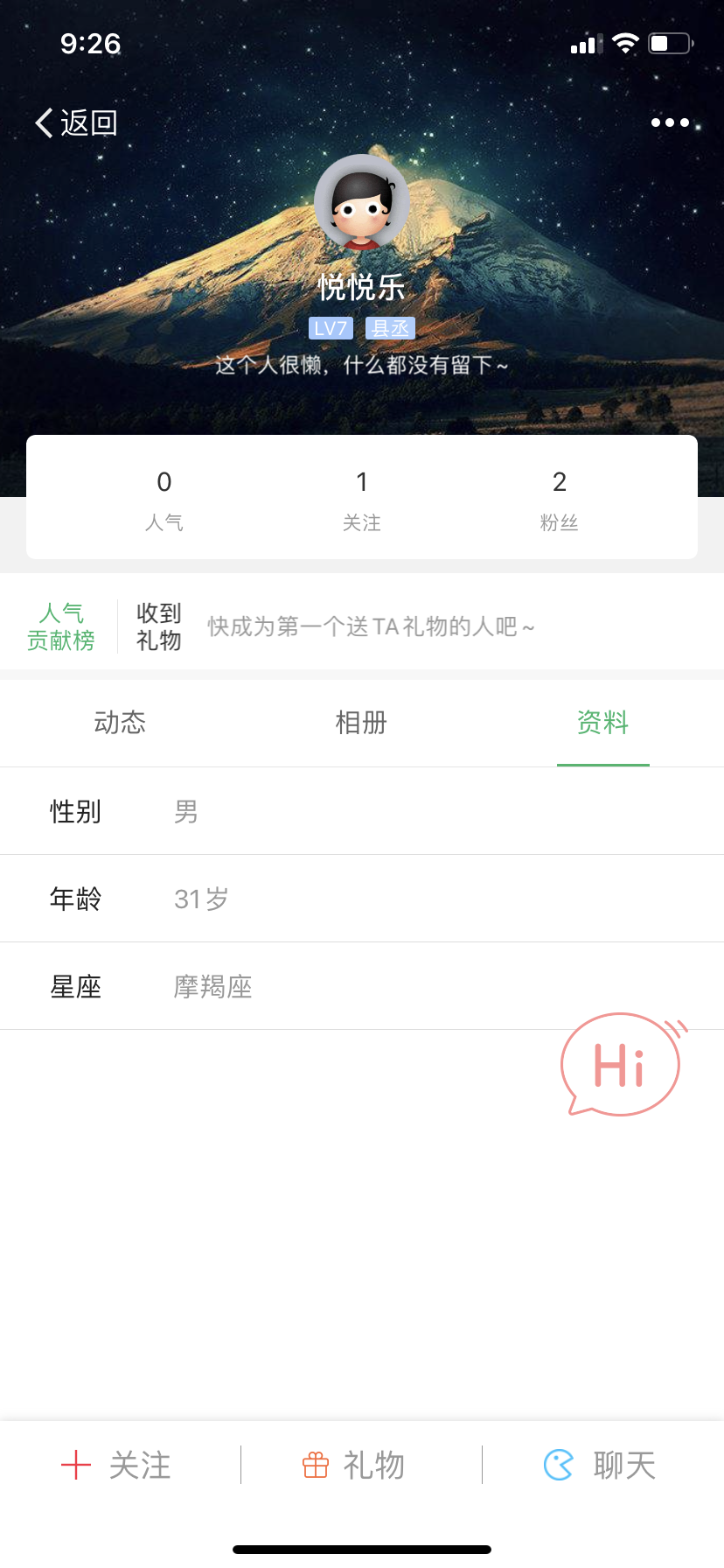Start a chat with 聊天 button
724x1568 pixels.
600,1465
